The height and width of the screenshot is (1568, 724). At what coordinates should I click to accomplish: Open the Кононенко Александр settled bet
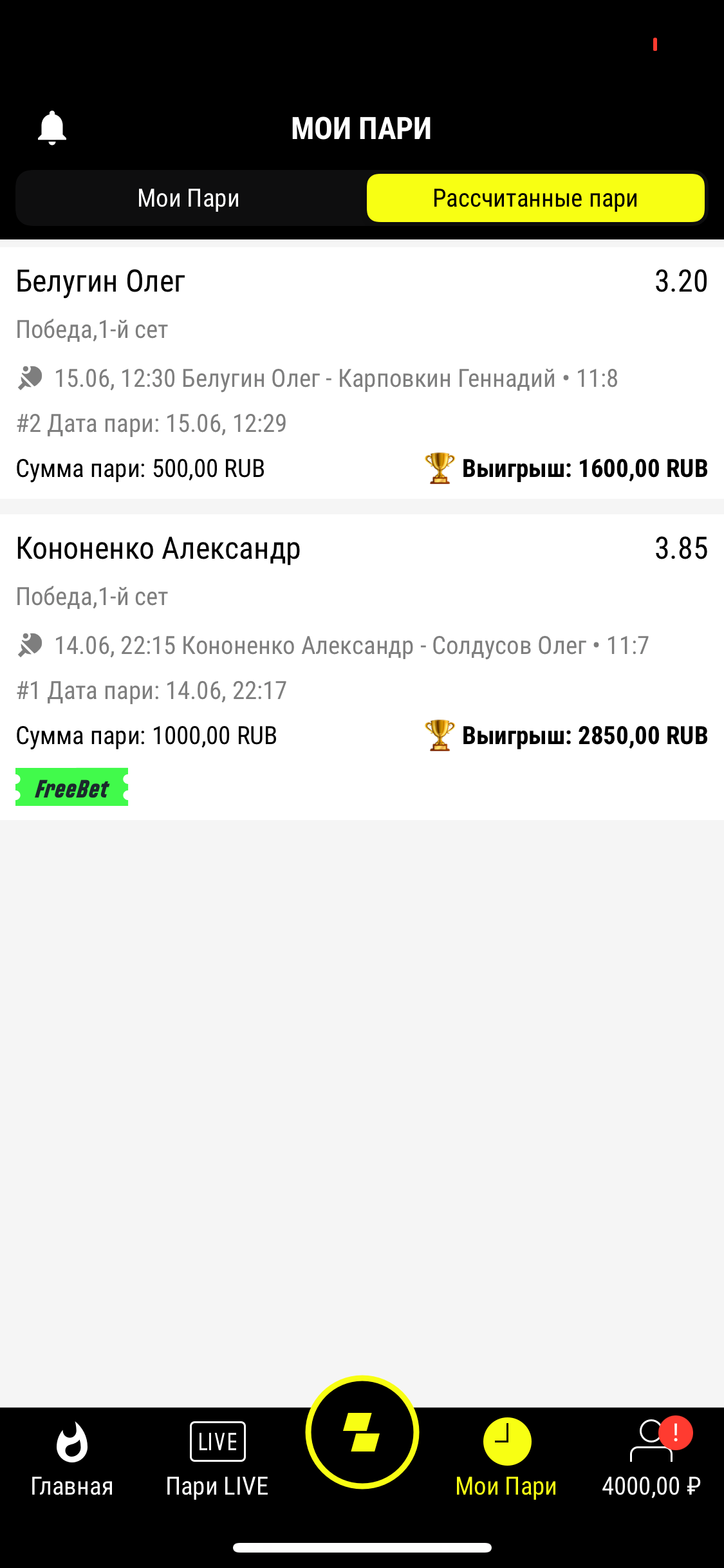pos(362,666)
